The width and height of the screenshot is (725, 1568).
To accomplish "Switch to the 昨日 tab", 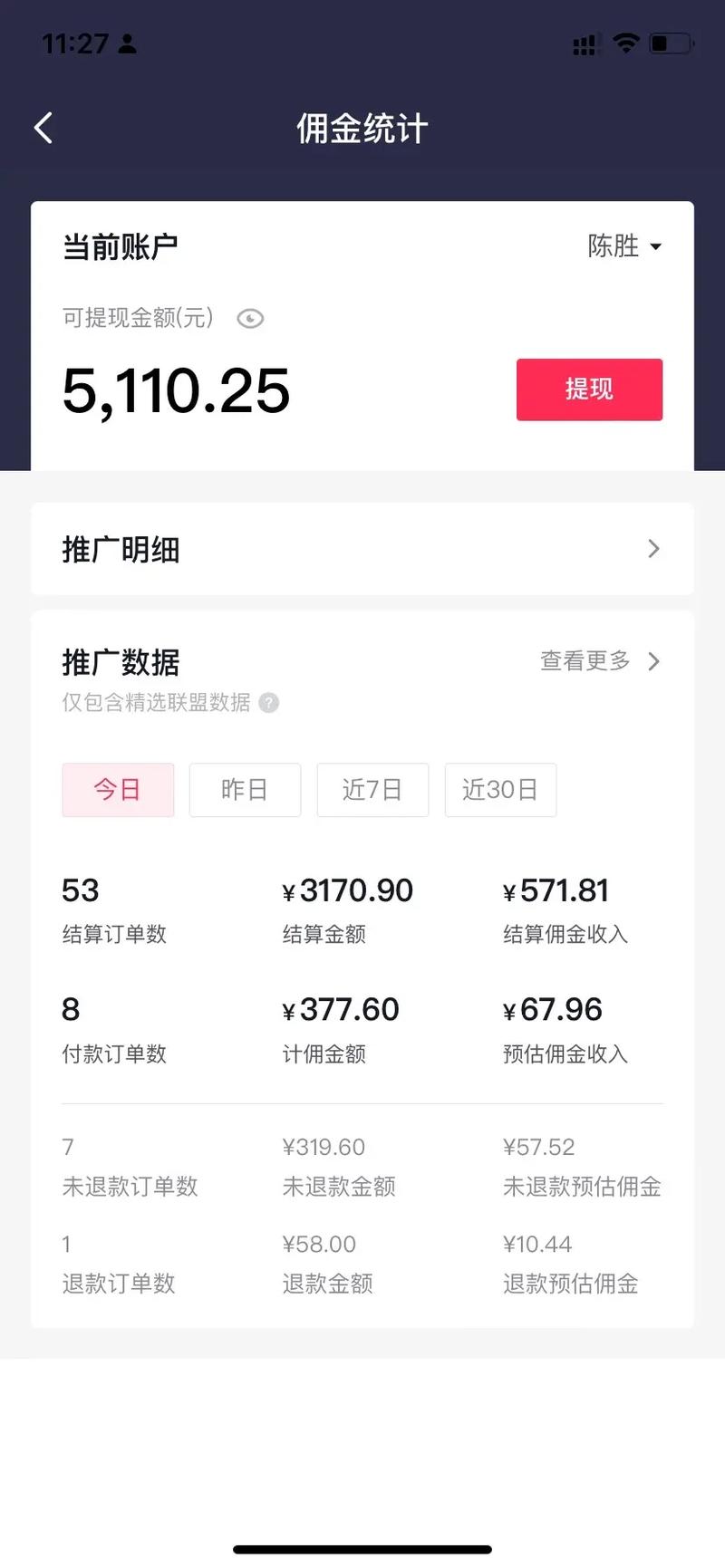I will point(245,790).
